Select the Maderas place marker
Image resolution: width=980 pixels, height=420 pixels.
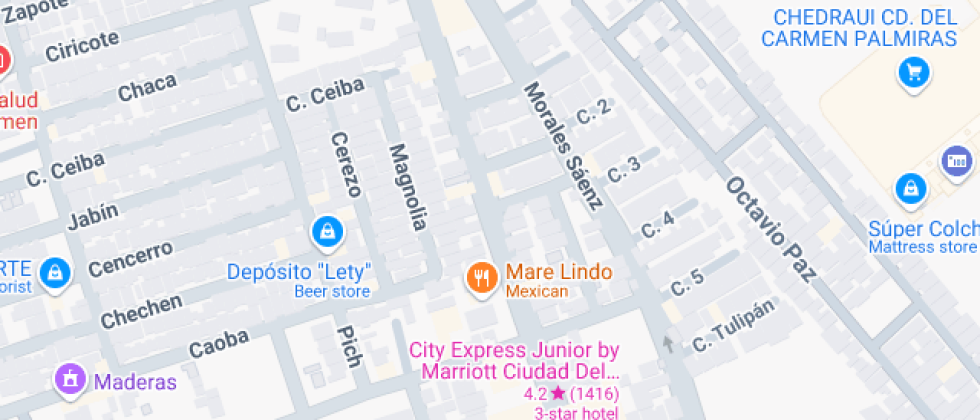pyautogui.click(x=69, y=379)
